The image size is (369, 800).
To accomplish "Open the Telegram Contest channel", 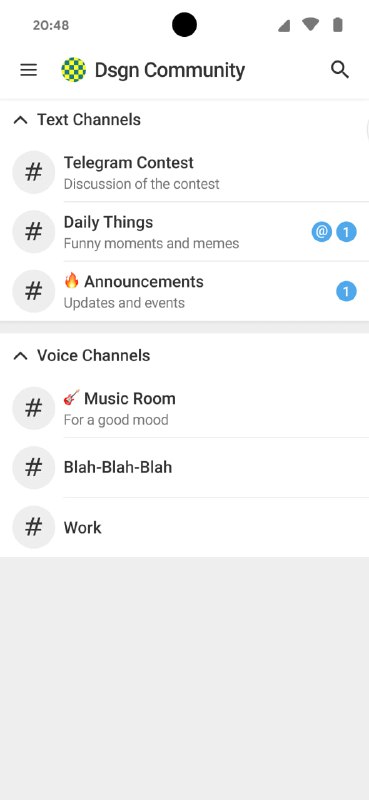I will [184, 172].
